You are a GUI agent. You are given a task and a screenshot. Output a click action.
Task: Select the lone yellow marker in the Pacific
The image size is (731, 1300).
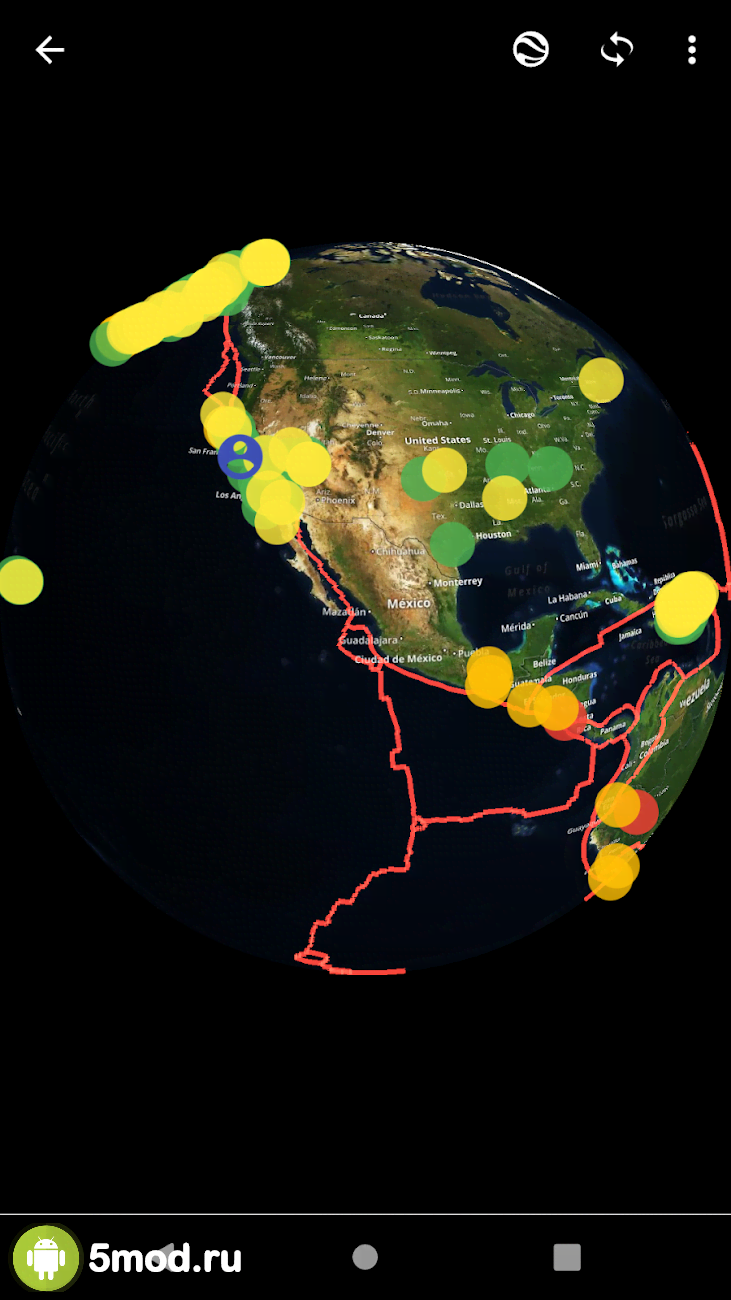(x=20, y=581)
